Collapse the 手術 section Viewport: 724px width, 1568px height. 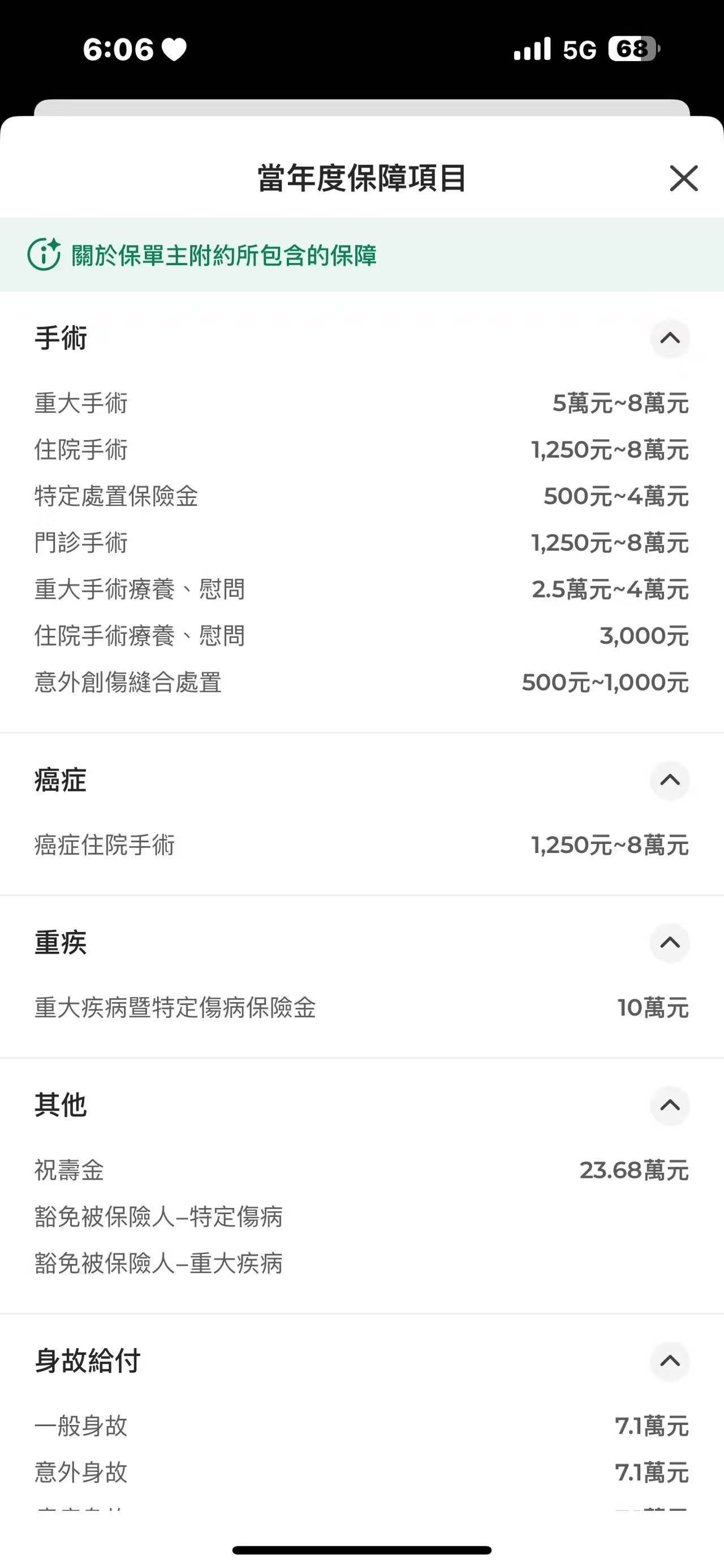pos(670,338)
